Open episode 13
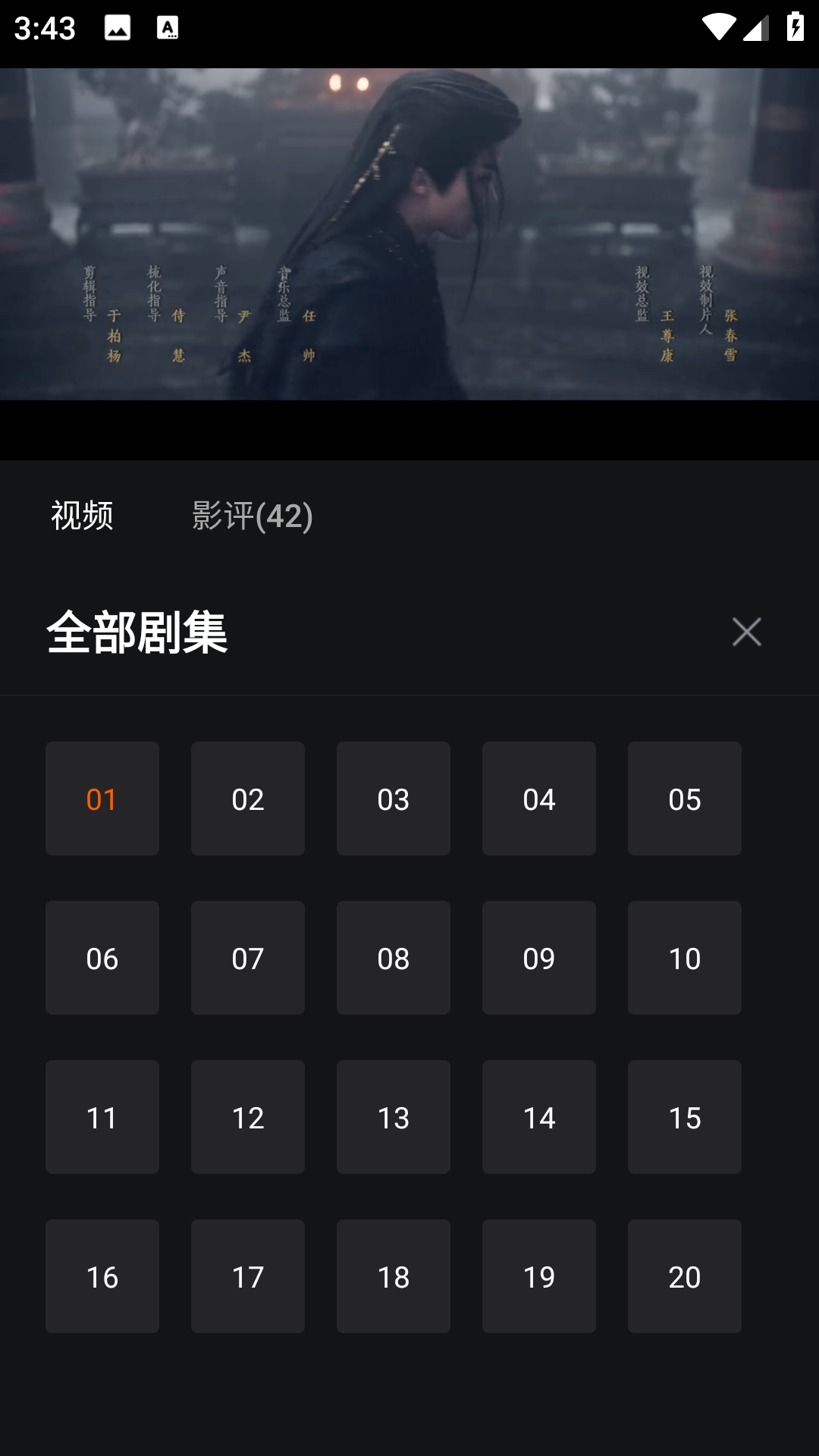Screen dimensions: 819x1456 [394, 1117]
